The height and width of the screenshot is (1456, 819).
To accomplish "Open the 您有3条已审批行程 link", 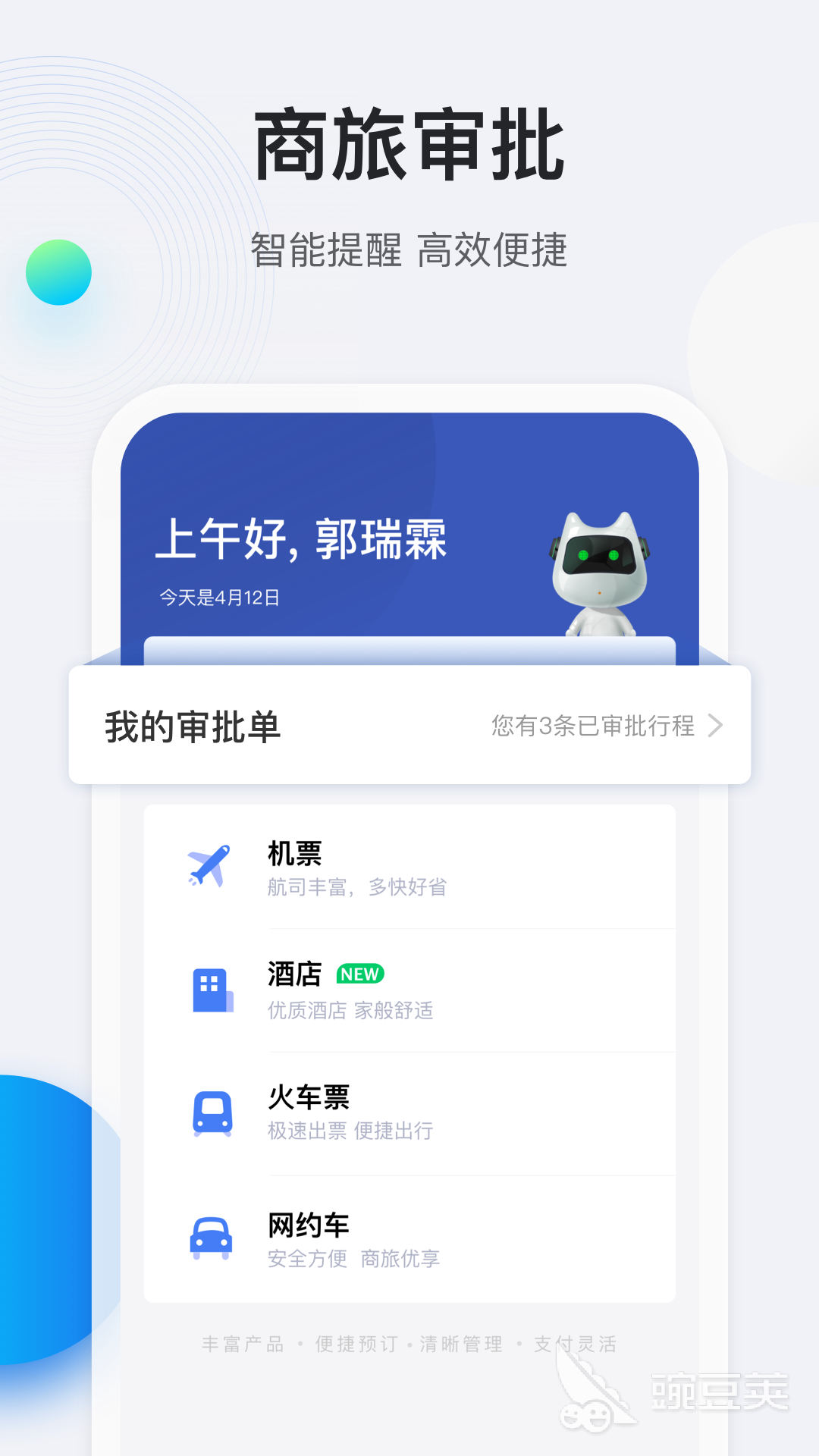I will [593, 726].
